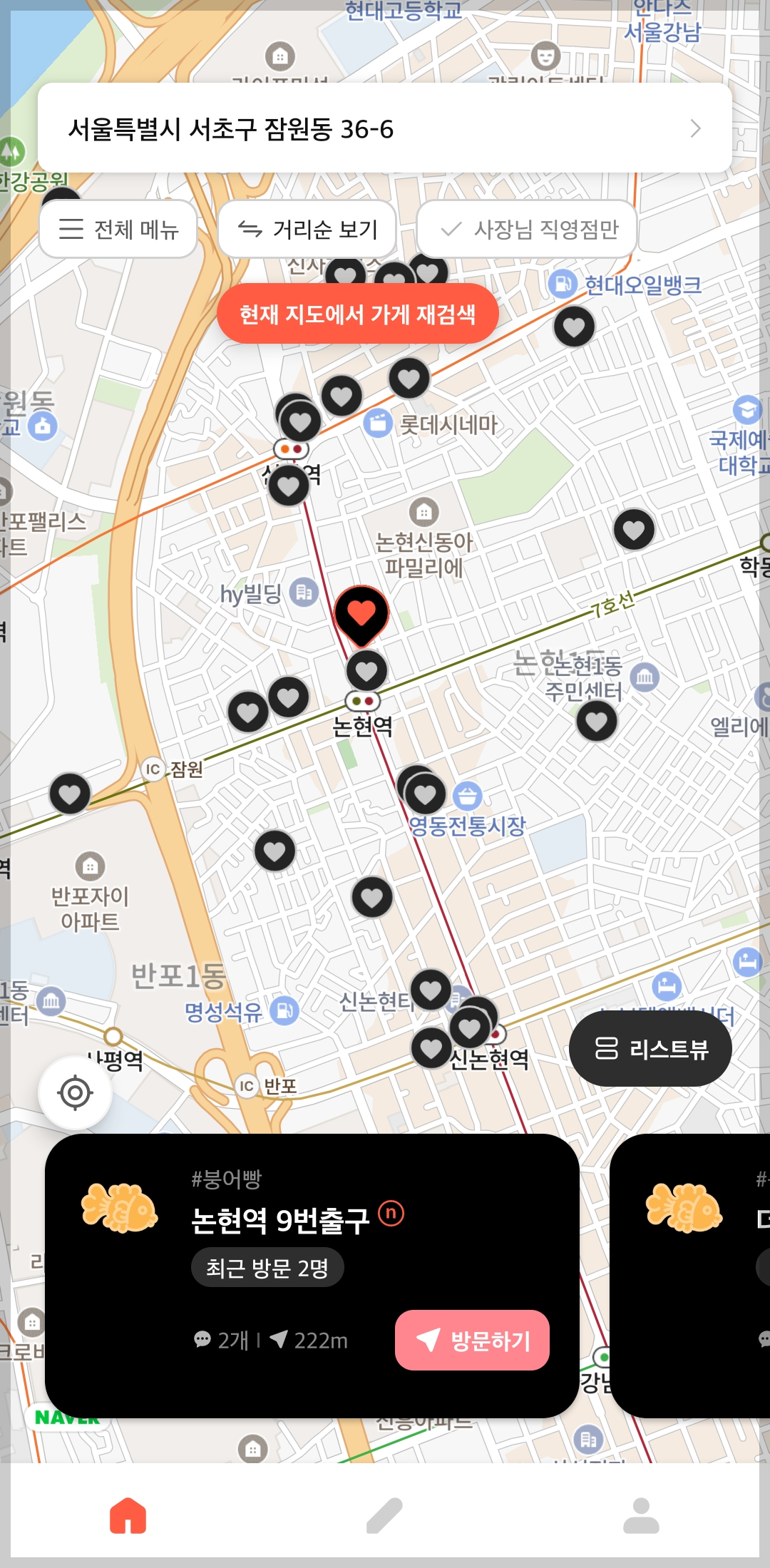The height and width of the screenshot is (1568, 770).
Task: Open the 전체 메뉴 menu
Action: (x=118, y=228)
